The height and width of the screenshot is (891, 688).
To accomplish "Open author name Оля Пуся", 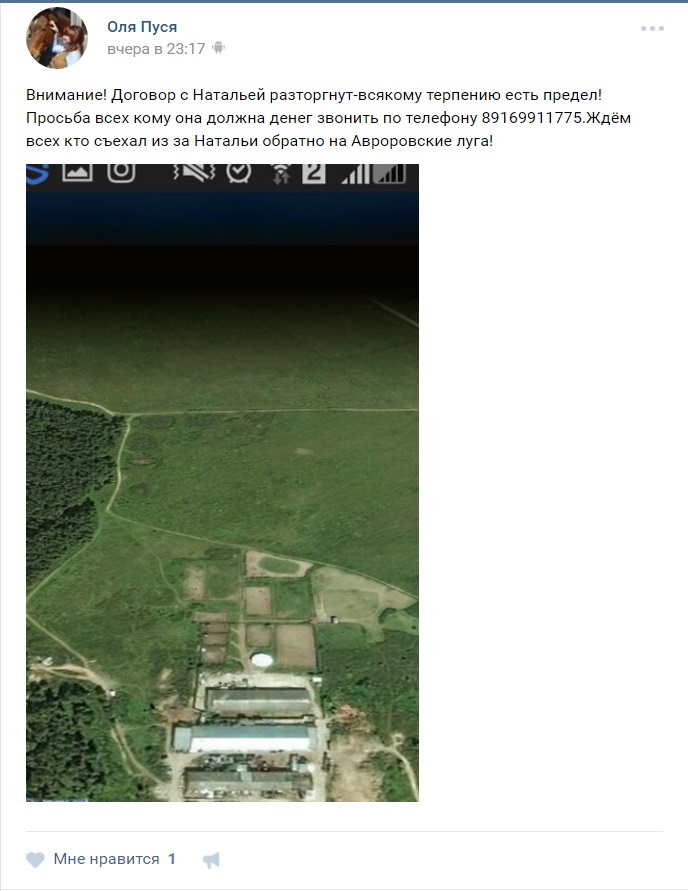I will pos(142,27).
